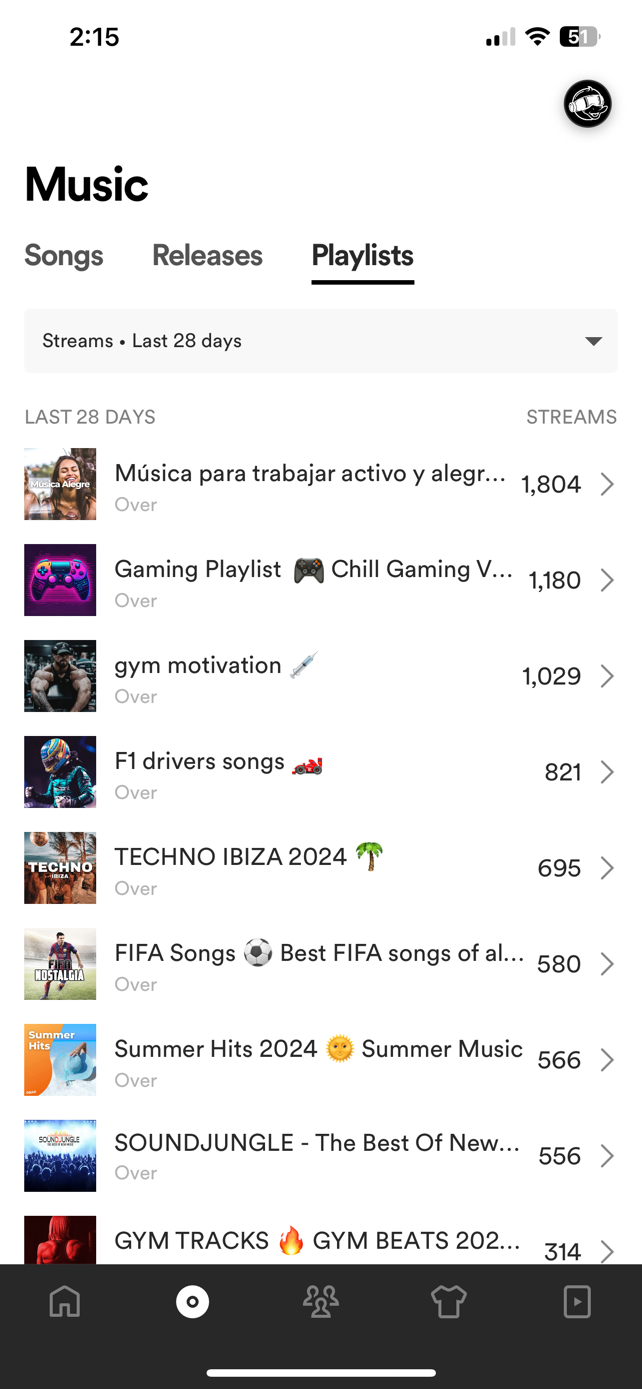Open the Merch t-shirt tab
642x1389 pixels.
(449, 1301)
